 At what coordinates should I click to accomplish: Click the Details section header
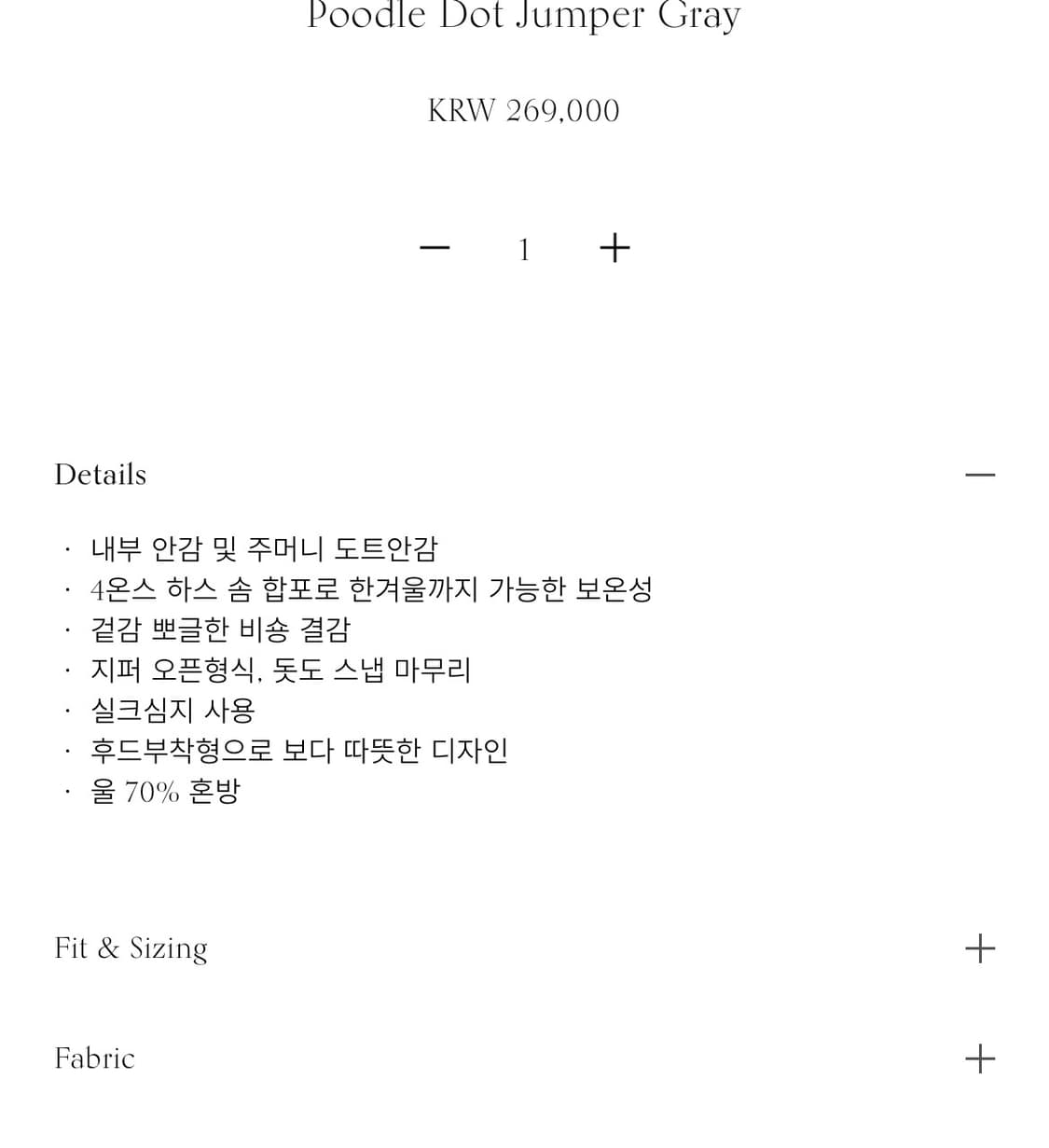pyautogui.click(x=100, y=474)
